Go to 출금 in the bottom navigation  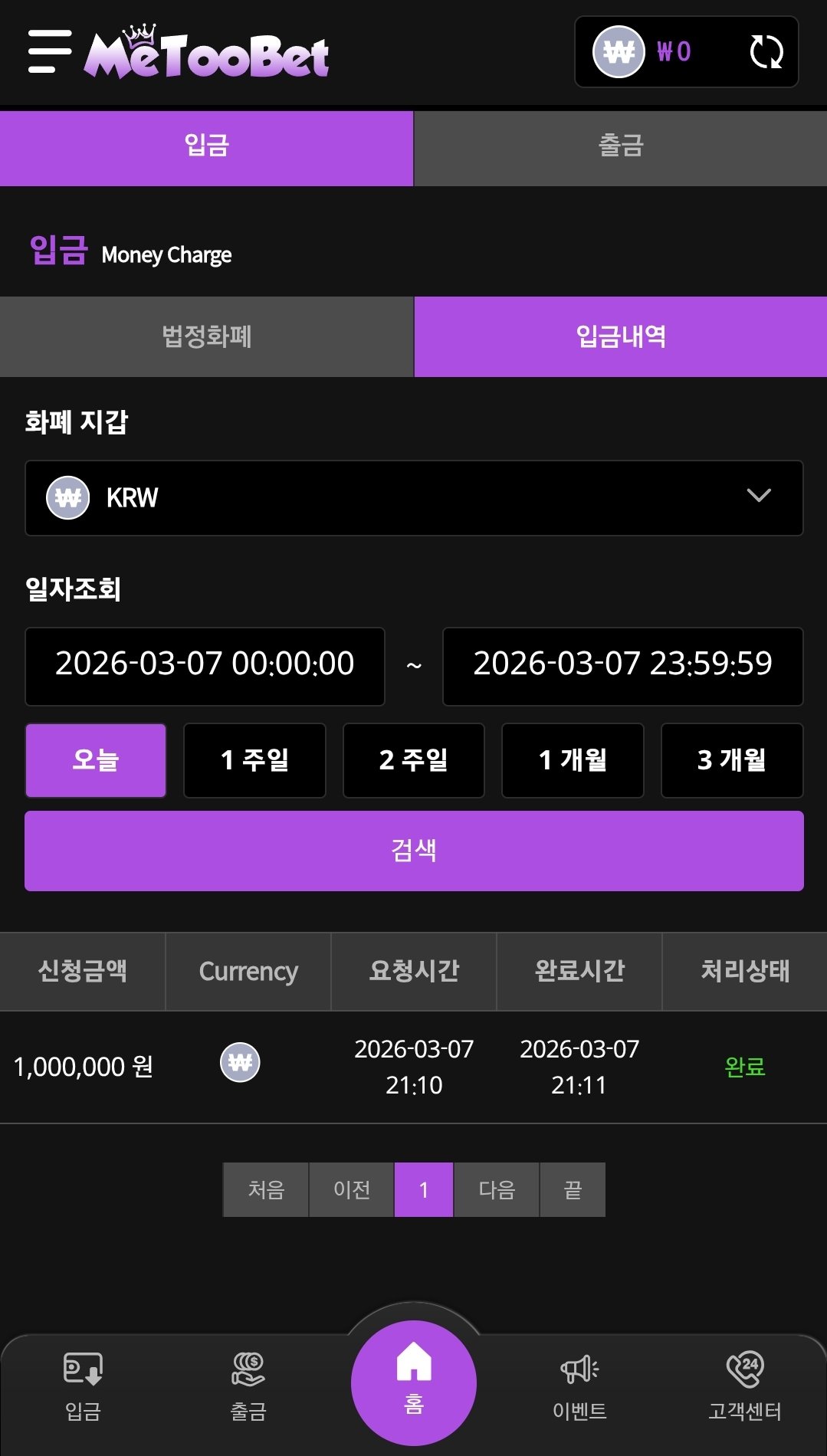click(248, 1385)
